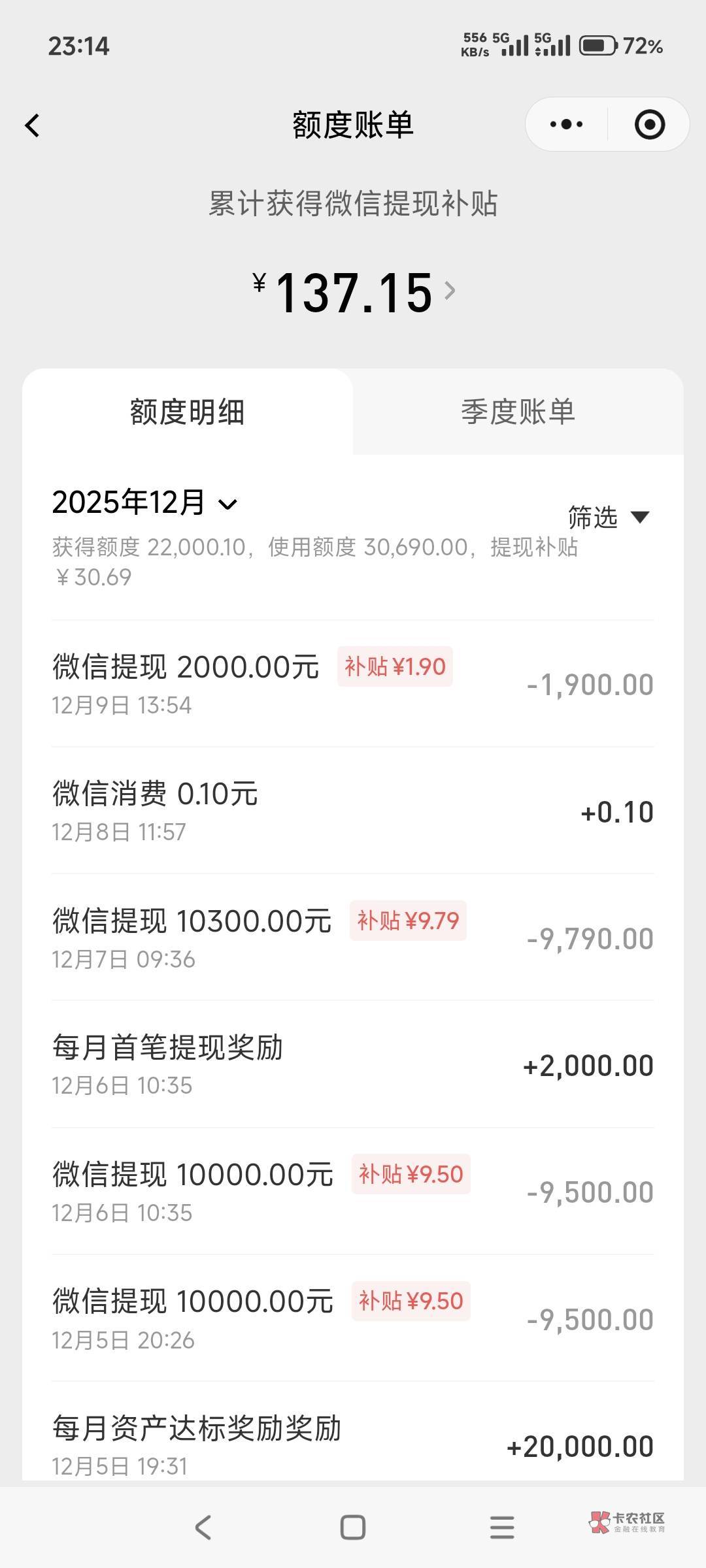This screenshot has width=706, height=1568.
Task: Open the 微信提现 2000.00元 record
Action: 353,684
